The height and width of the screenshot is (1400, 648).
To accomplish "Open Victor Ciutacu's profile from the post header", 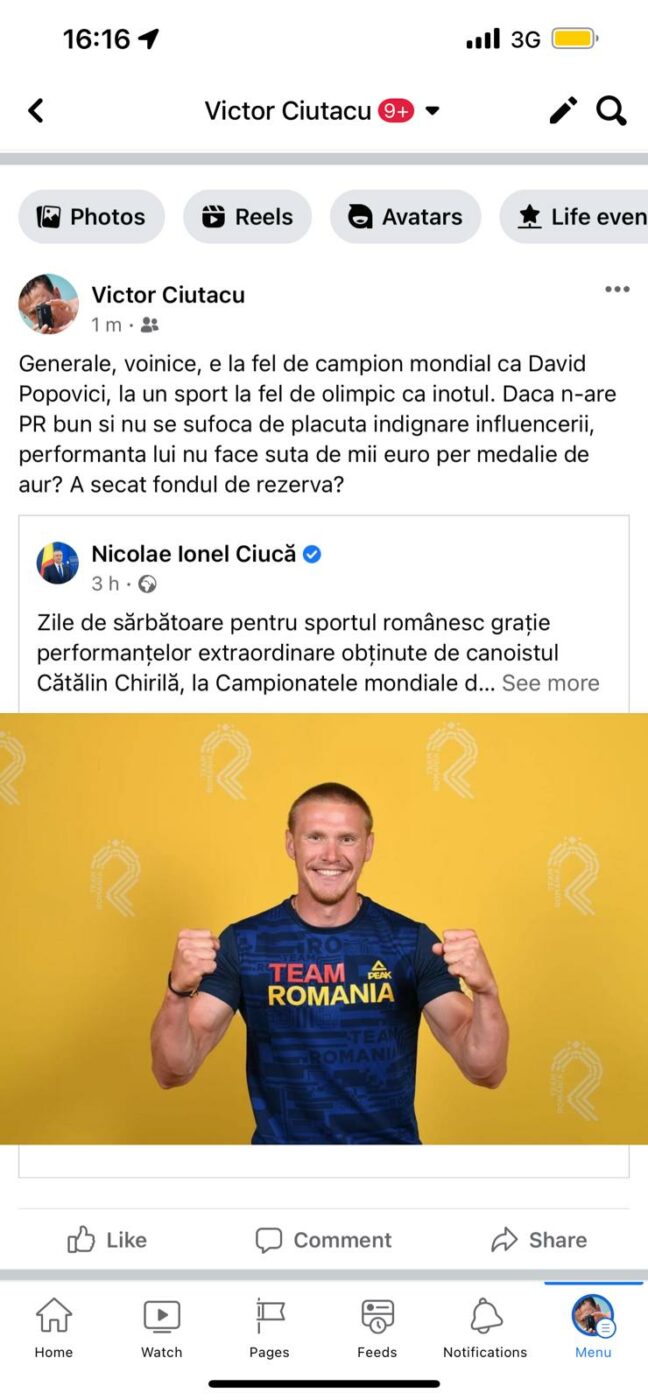I will tap(168, 294).
